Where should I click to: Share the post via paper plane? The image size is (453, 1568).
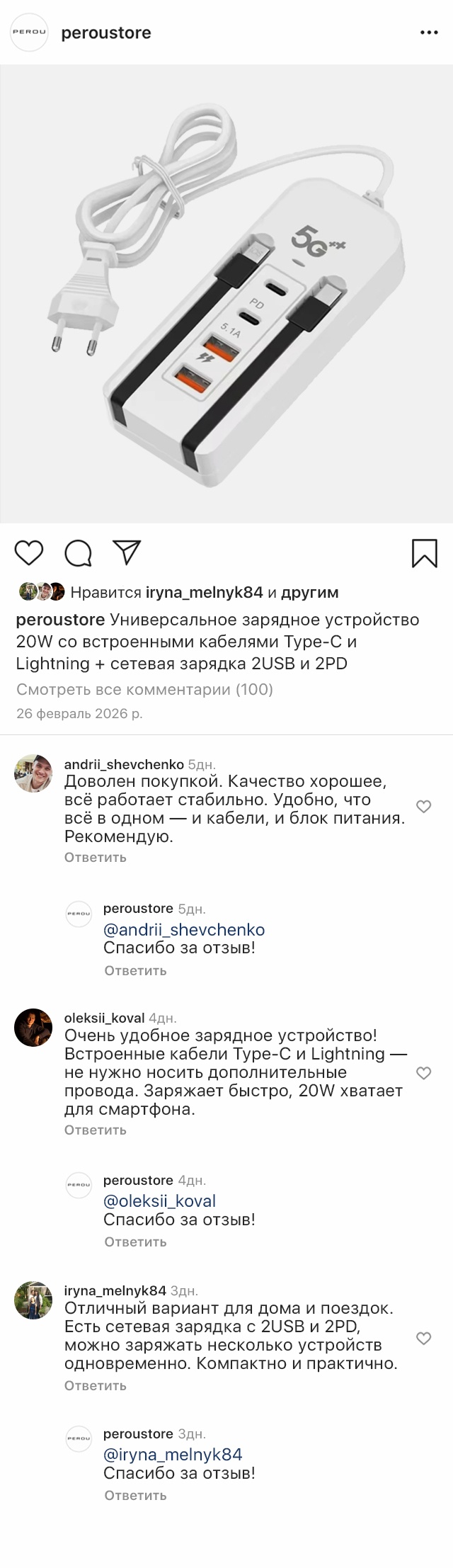coord(127,553)
